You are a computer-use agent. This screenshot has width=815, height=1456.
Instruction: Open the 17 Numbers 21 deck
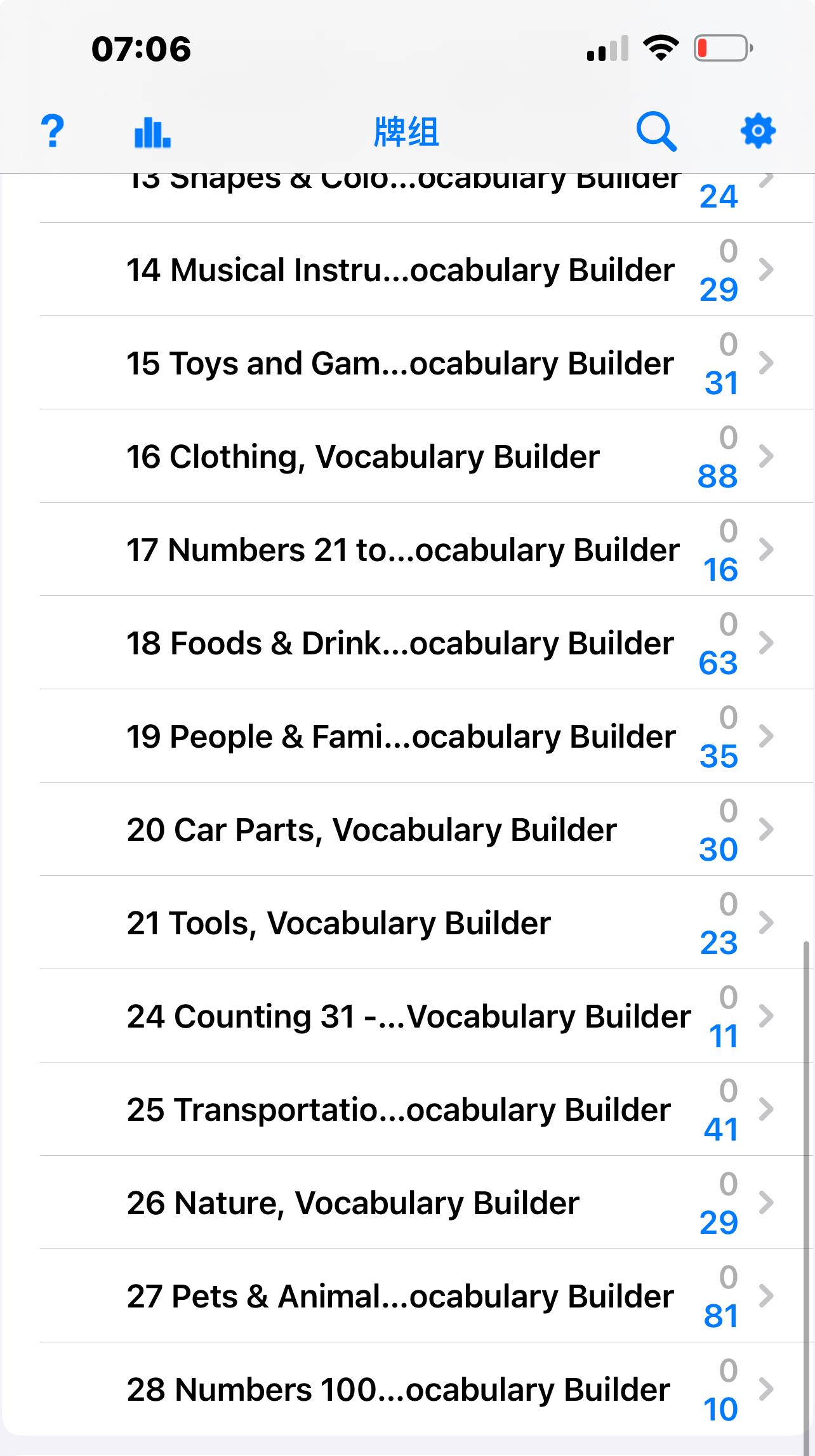(x=427, y=550)
